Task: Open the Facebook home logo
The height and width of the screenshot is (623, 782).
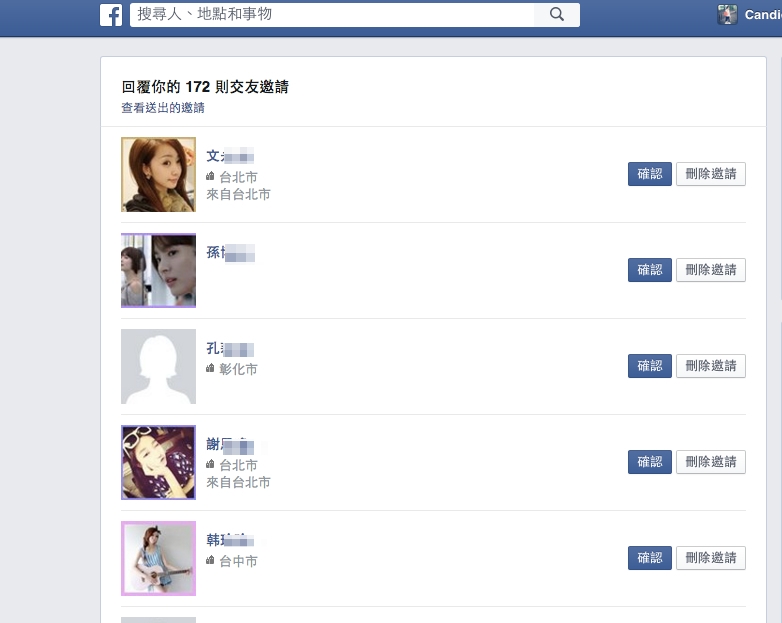Action: tap(111, 15)
